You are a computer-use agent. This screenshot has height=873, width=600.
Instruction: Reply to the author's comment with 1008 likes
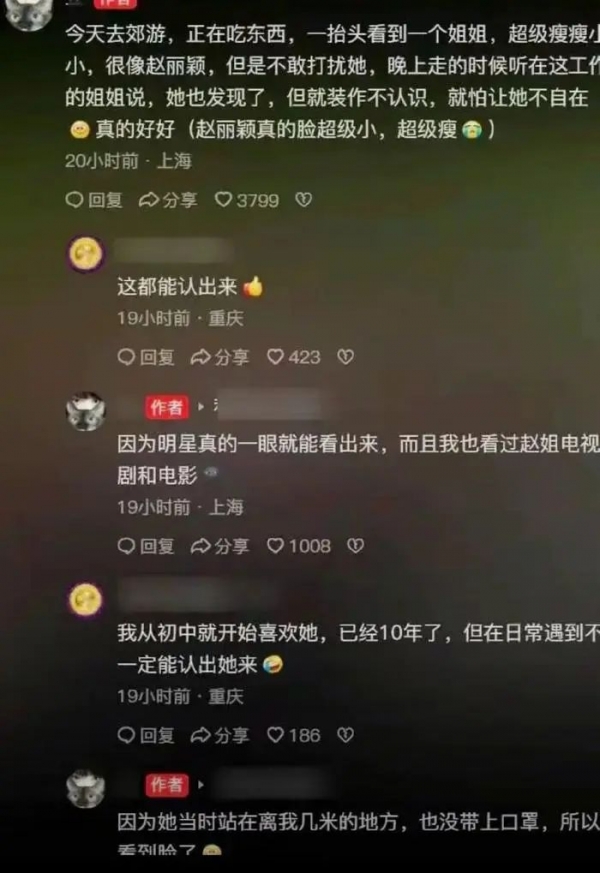[146, 546]
